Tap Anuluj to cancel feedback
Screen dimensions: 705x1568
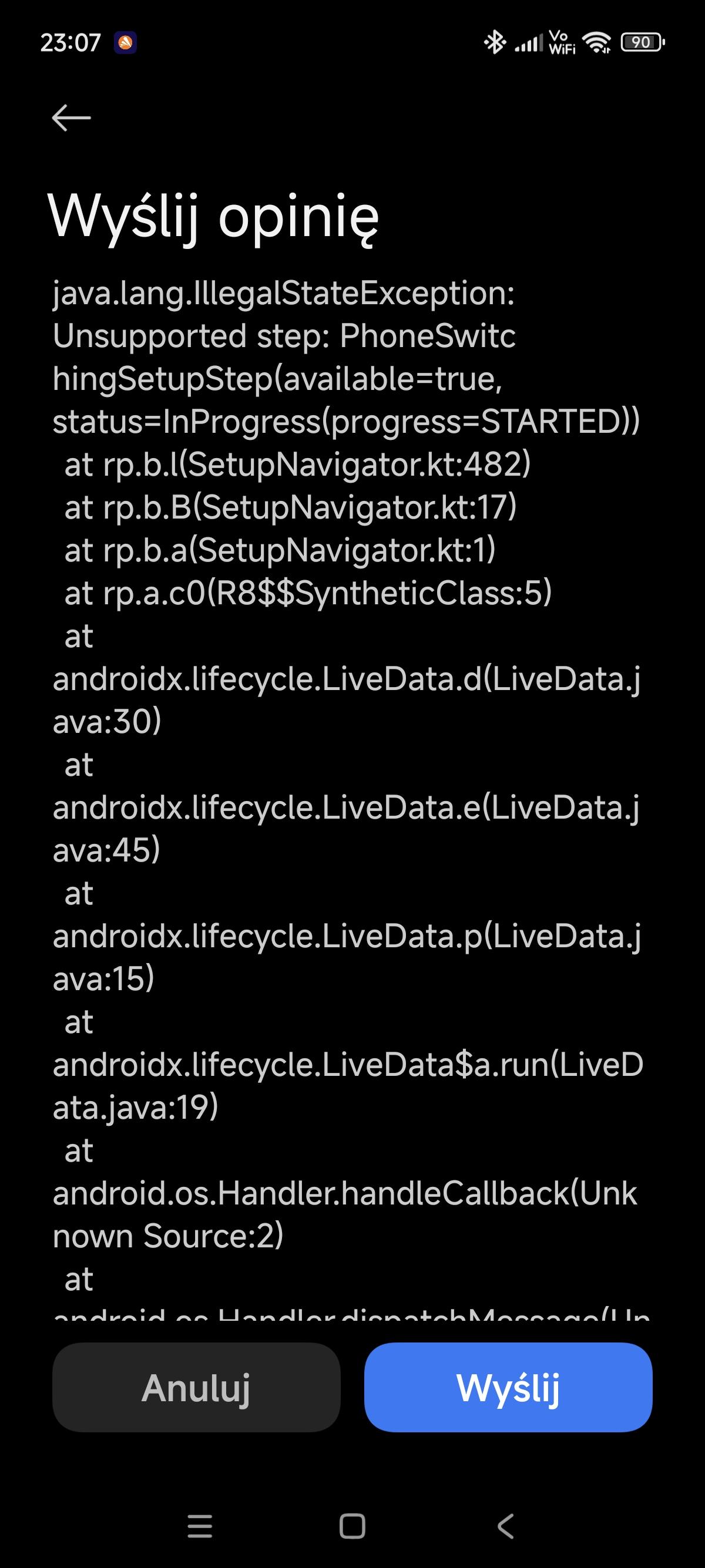pyautogui.click(x=196, y=1387)
